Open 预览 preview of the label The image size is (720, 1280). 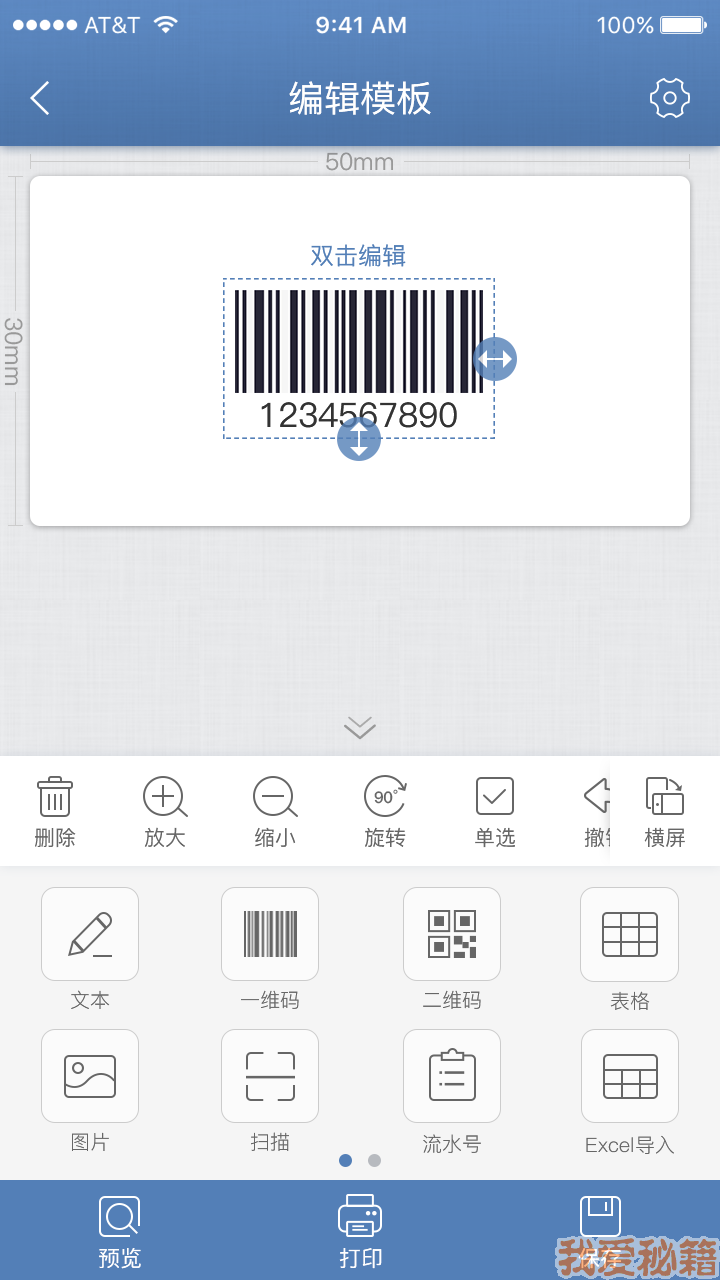click(120, 1230)
